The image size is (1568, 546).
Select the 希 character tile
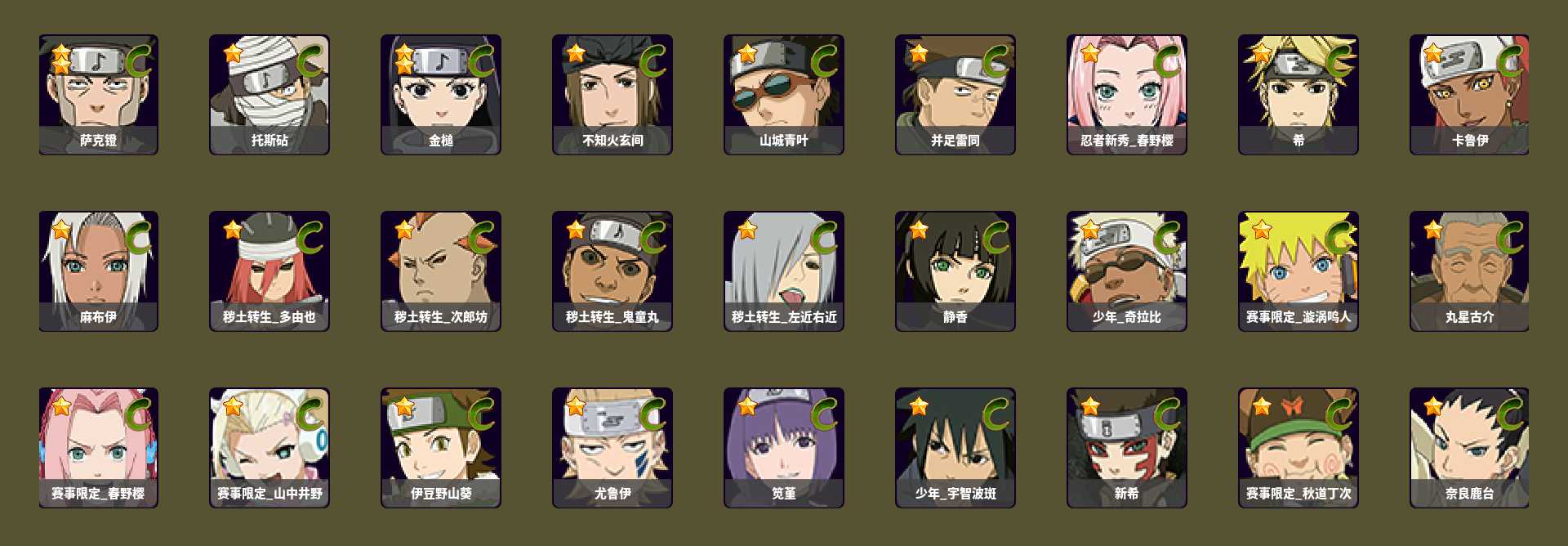(1298, 94)
